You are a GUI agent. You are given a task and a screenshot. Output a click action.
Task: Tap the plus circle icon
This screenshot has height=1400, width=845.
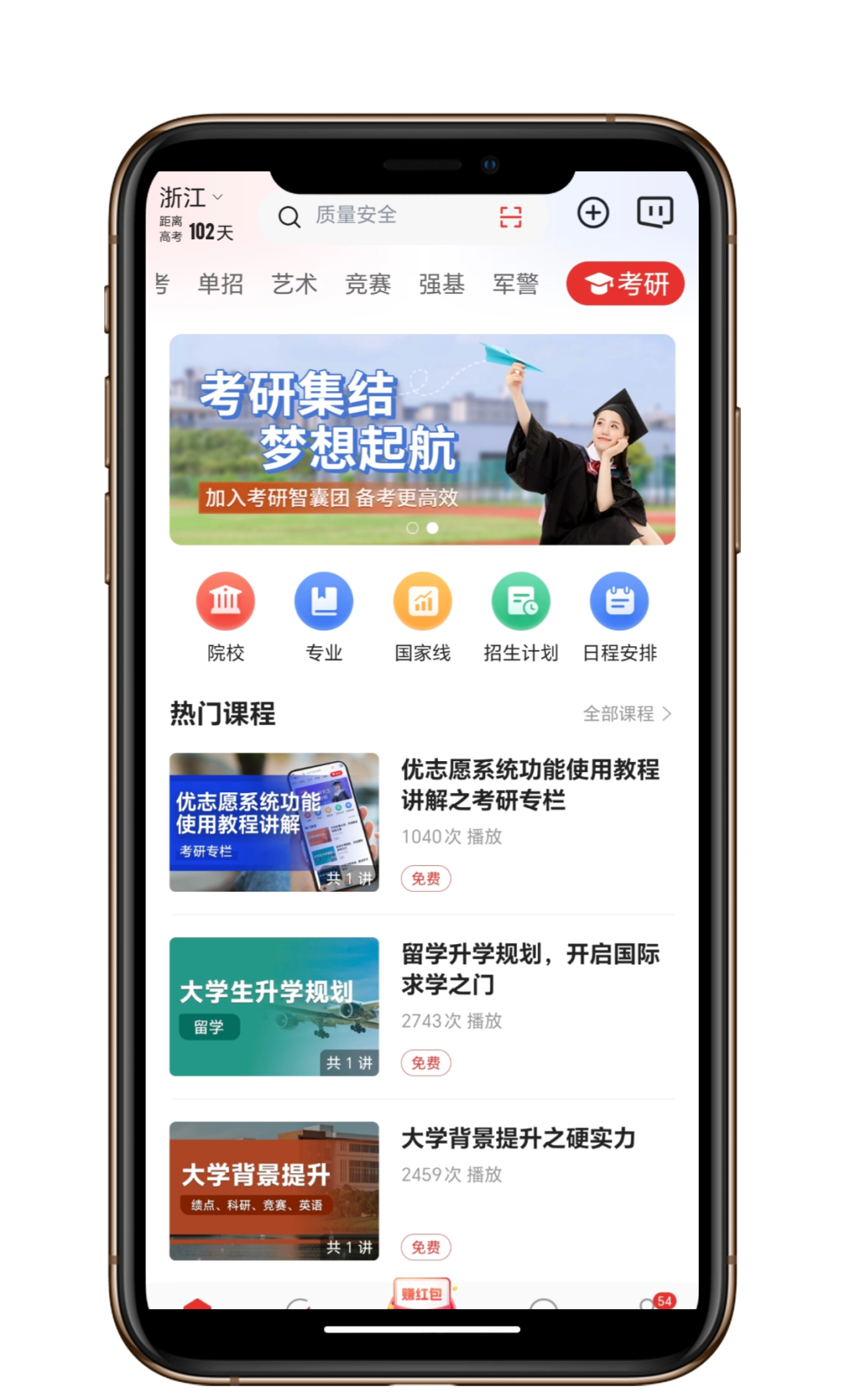[593, 213]
